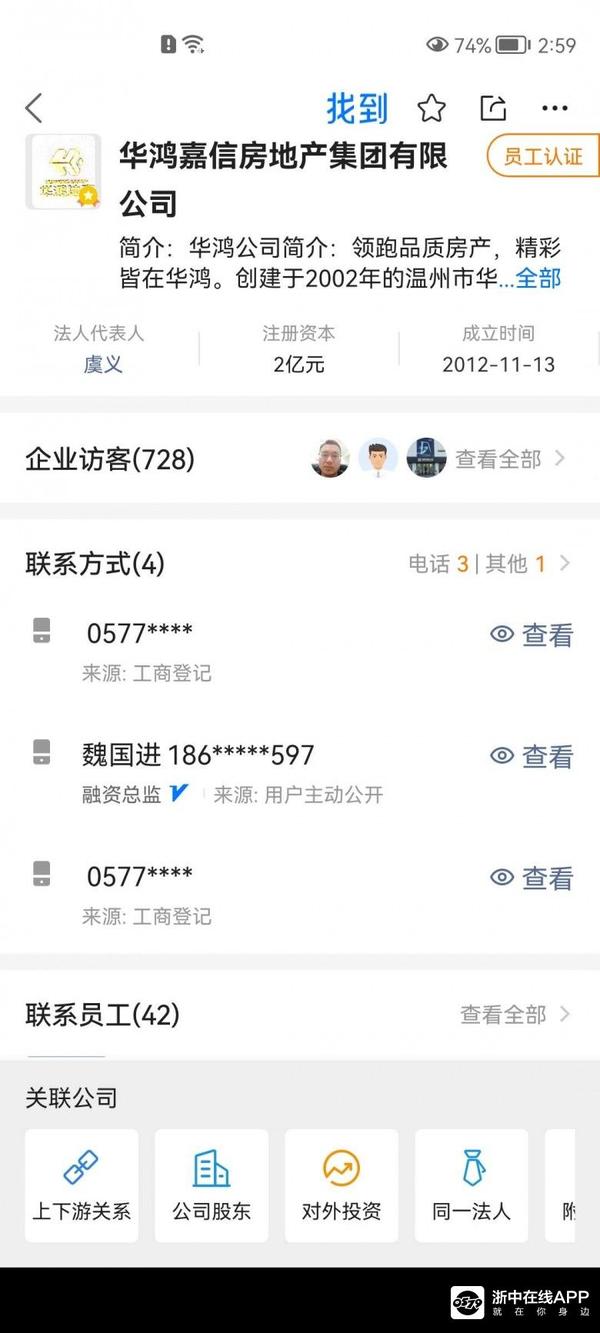Image resolution: width=600 pixels, height=1333 pixels.
Task: View all 企业访客 visitors
Action: 511,459
